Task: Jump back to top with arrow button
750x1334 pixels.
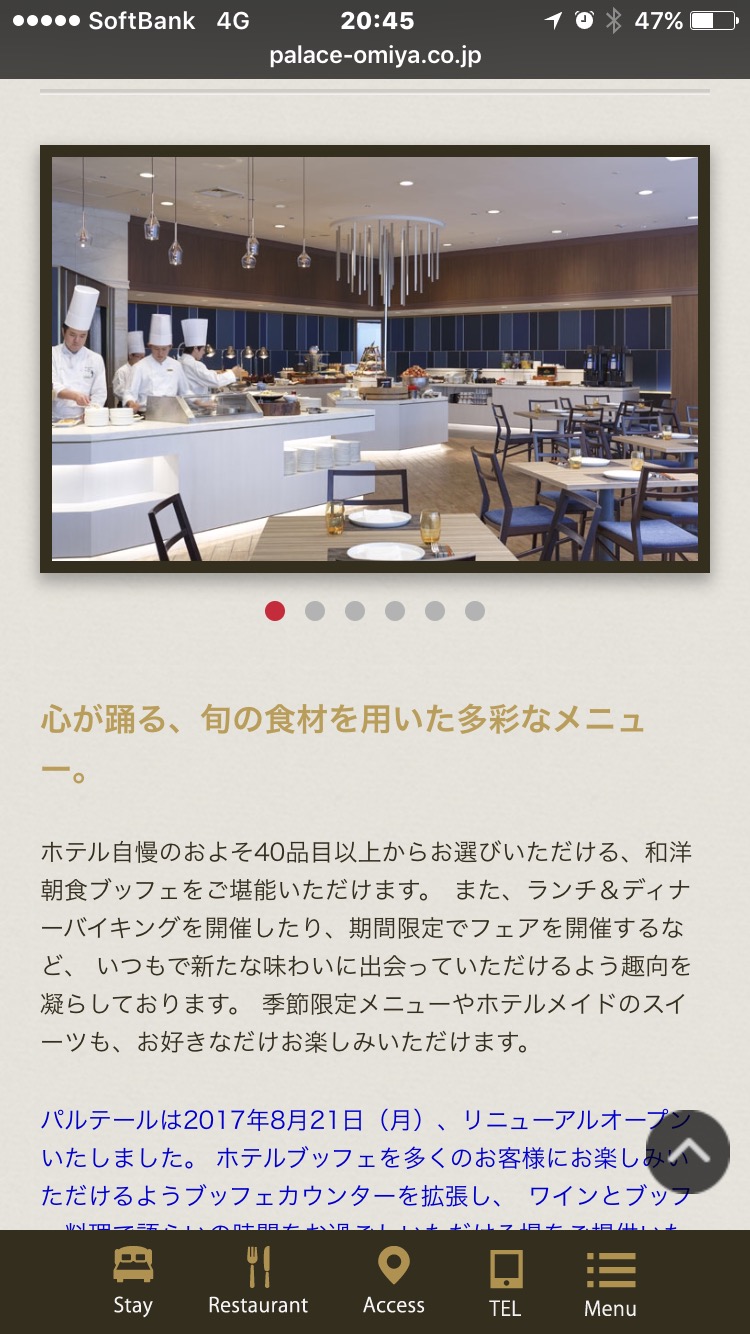Action: click(x=688, y=1151)
